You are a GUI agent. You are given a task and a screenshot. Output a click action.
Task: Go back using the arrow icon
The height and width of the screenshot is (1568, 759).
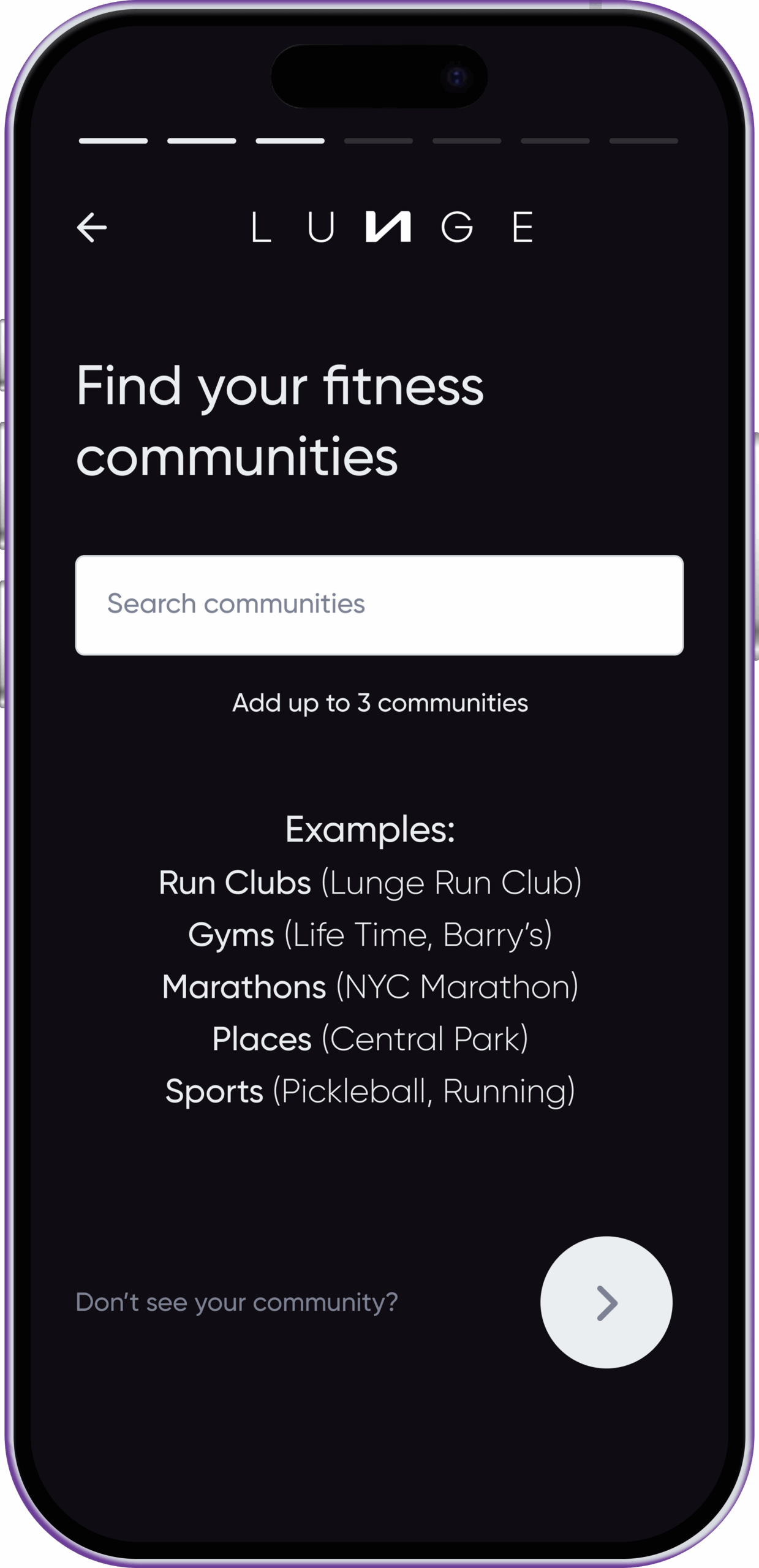(x=92, y=228)
